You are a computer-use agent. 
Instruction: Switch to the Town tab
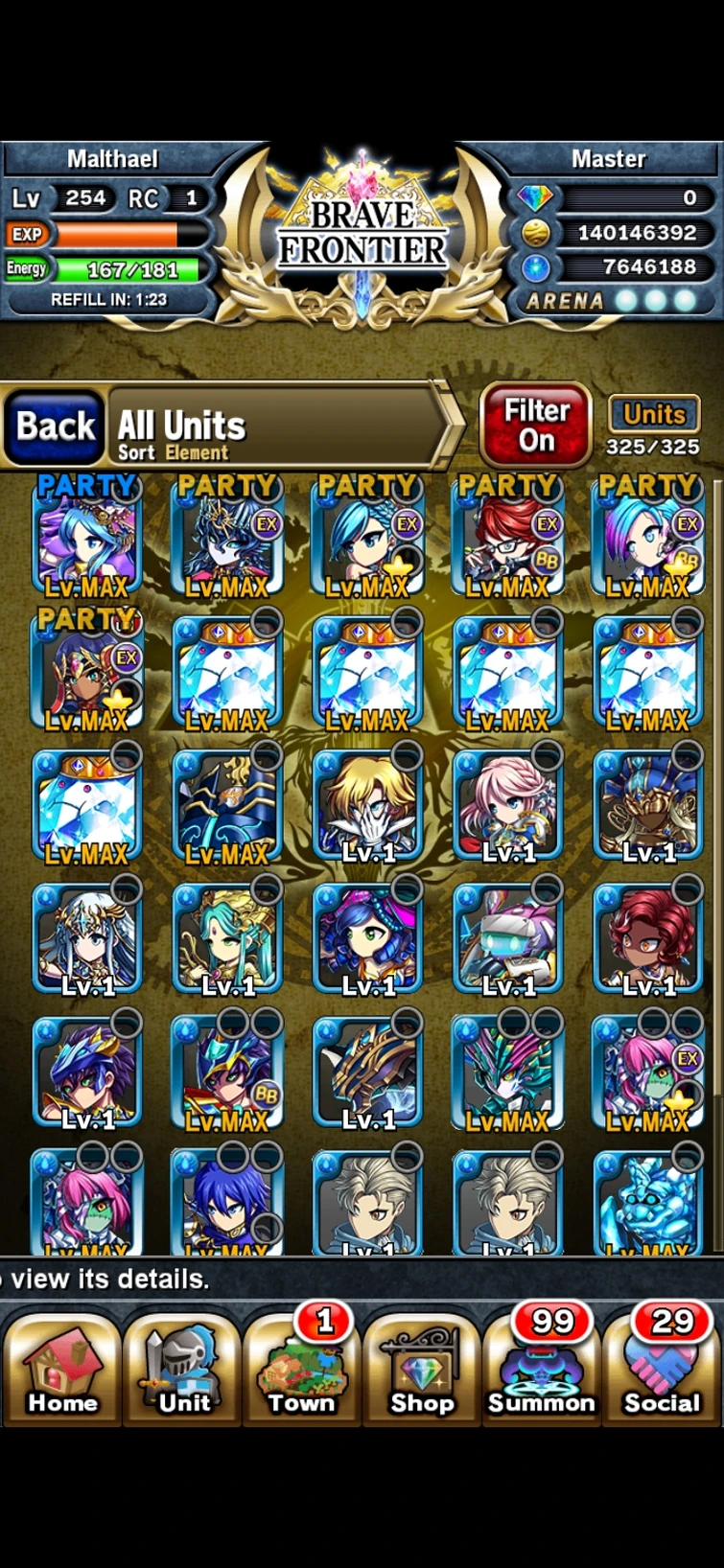pos(302,1370)
